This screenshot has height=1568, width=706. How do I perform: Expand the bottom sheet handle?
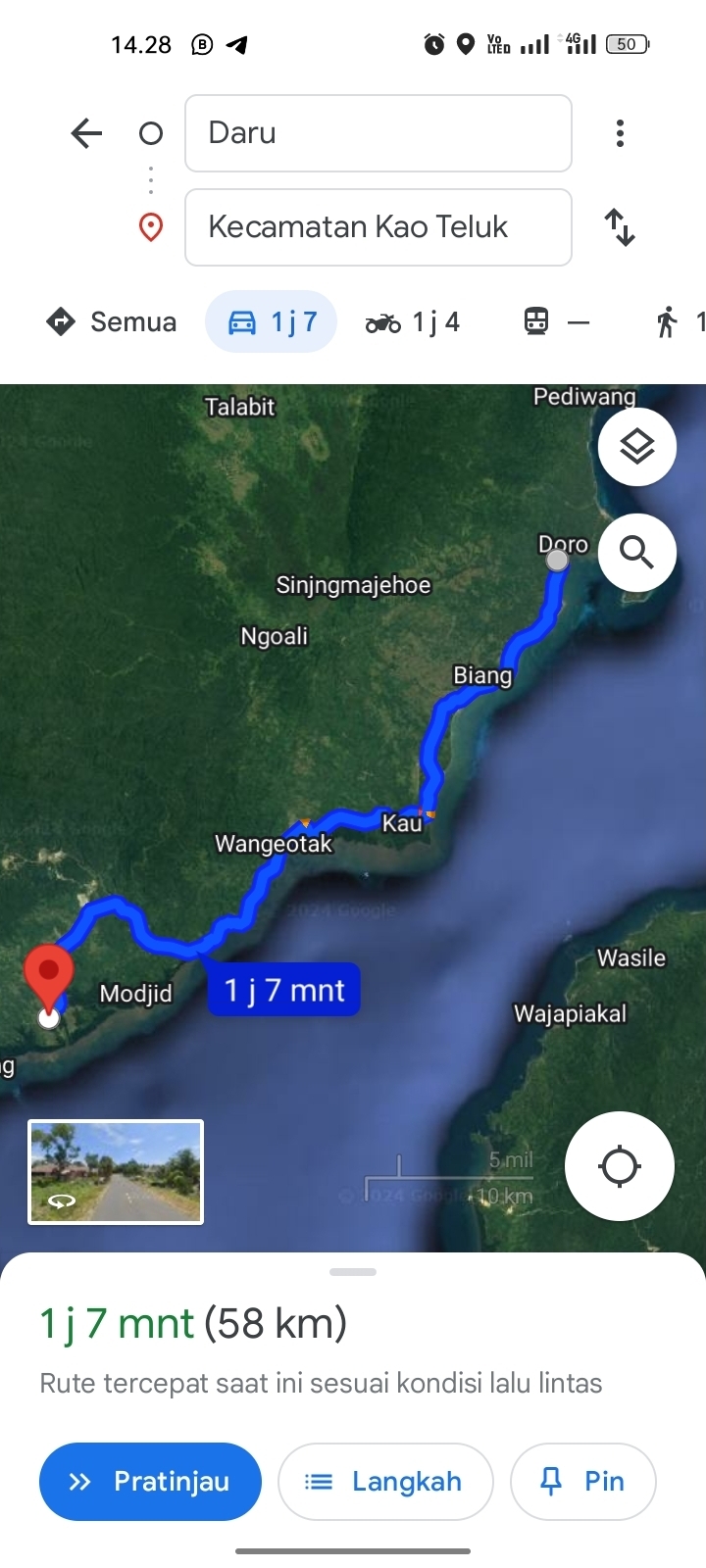click(x=353, y=1272)
